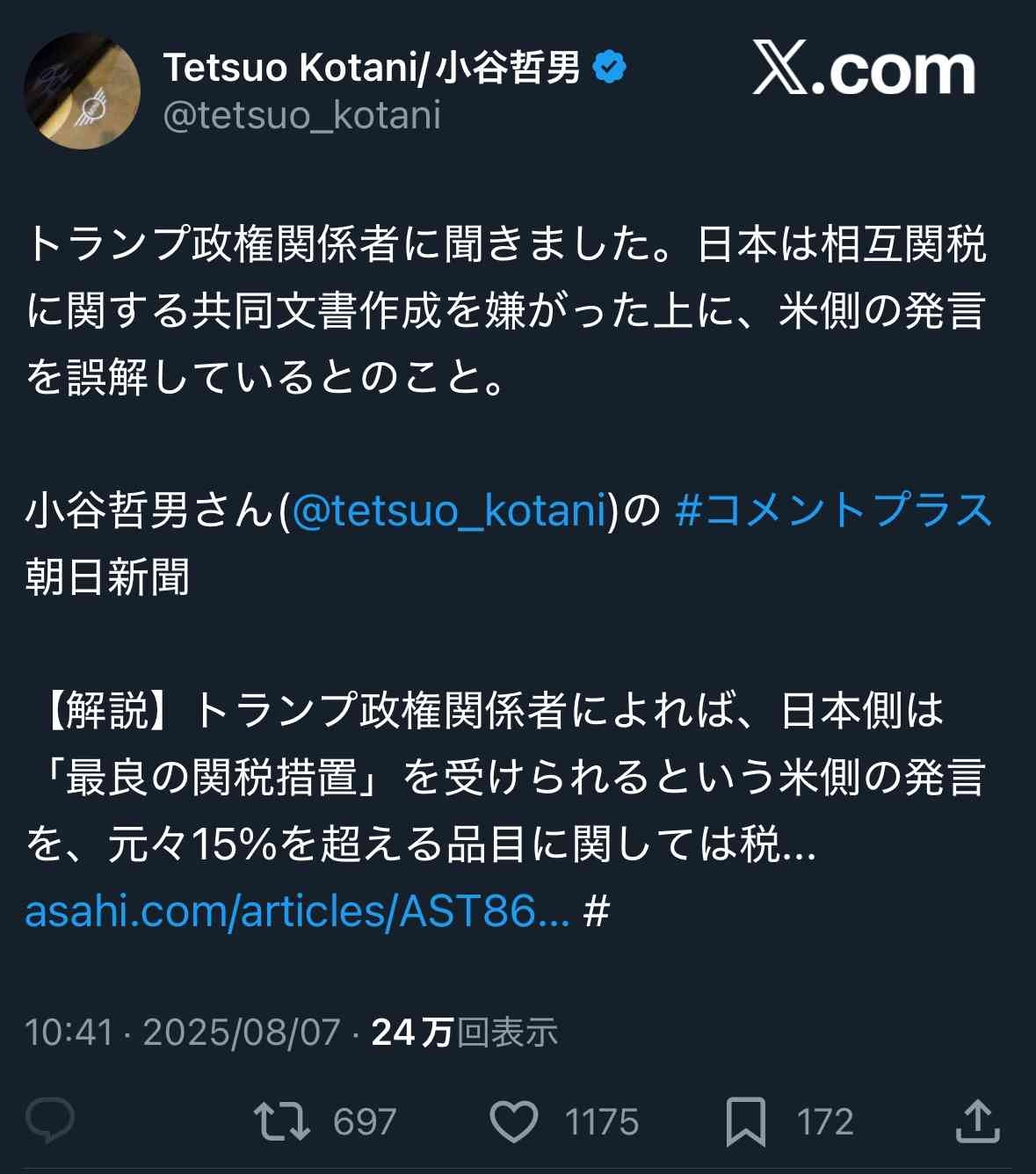Viewport: 1036px width, 1174px height.
Task: Bookmark this post
Action: (745, 1121)
